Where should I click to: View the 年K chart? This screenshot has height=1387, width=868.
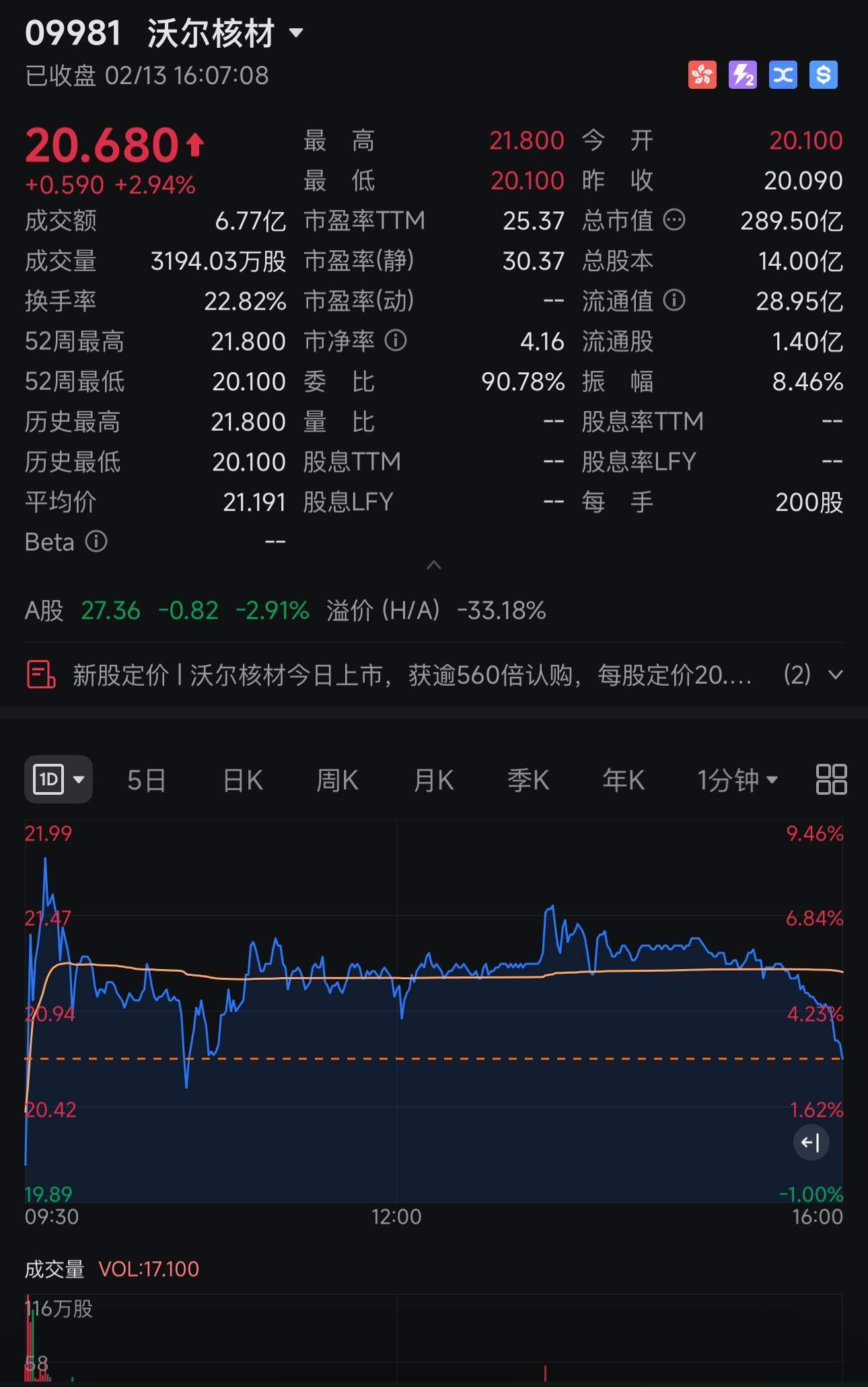pyautogui.click(x=623, y=781)
